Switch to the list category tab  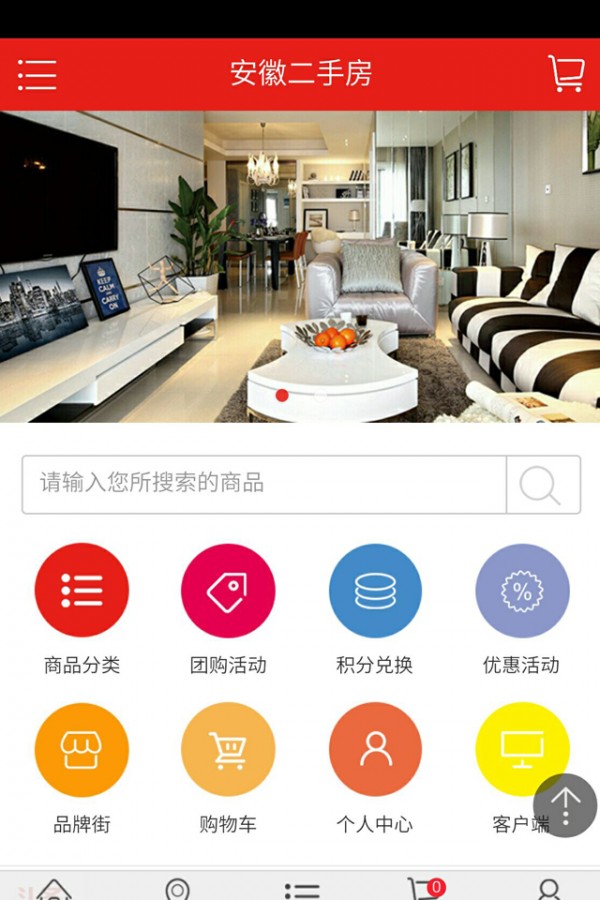(301, 888)
